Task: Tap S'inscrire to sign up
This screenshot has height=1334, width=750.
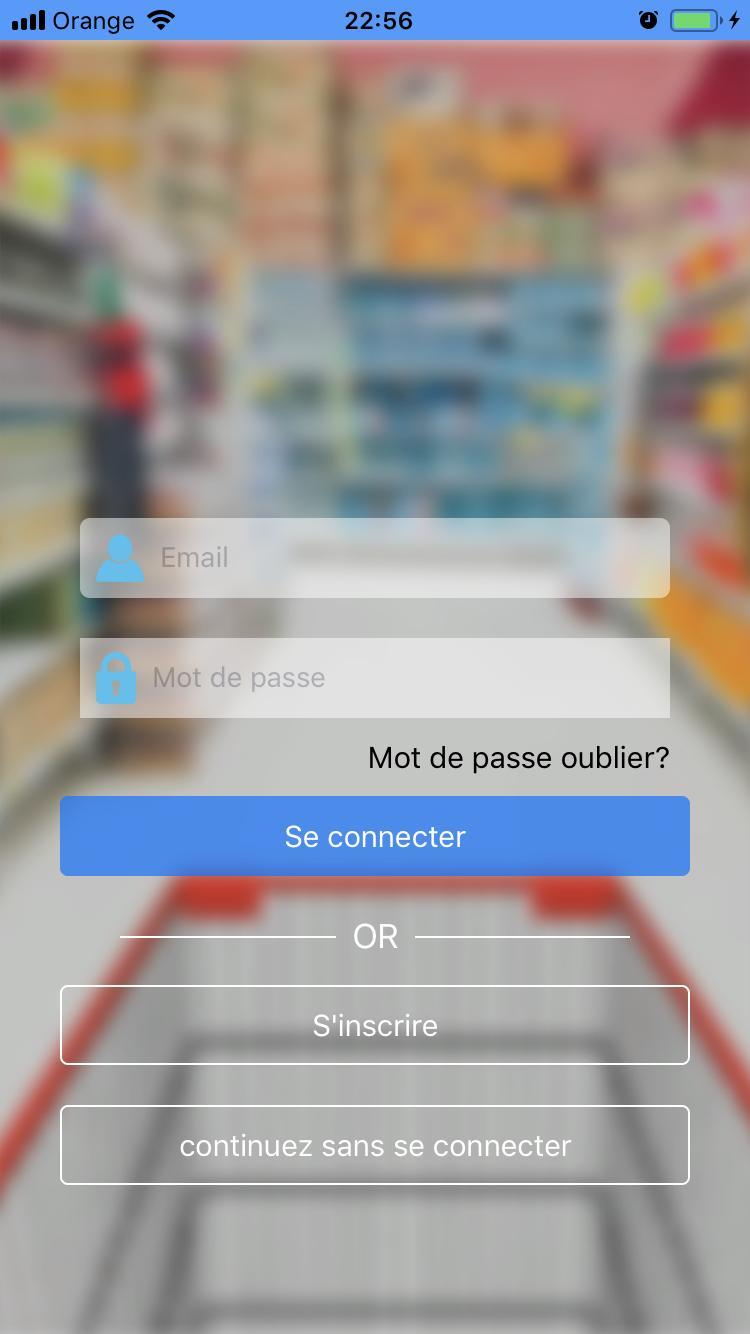Action: click(375, 1025)
